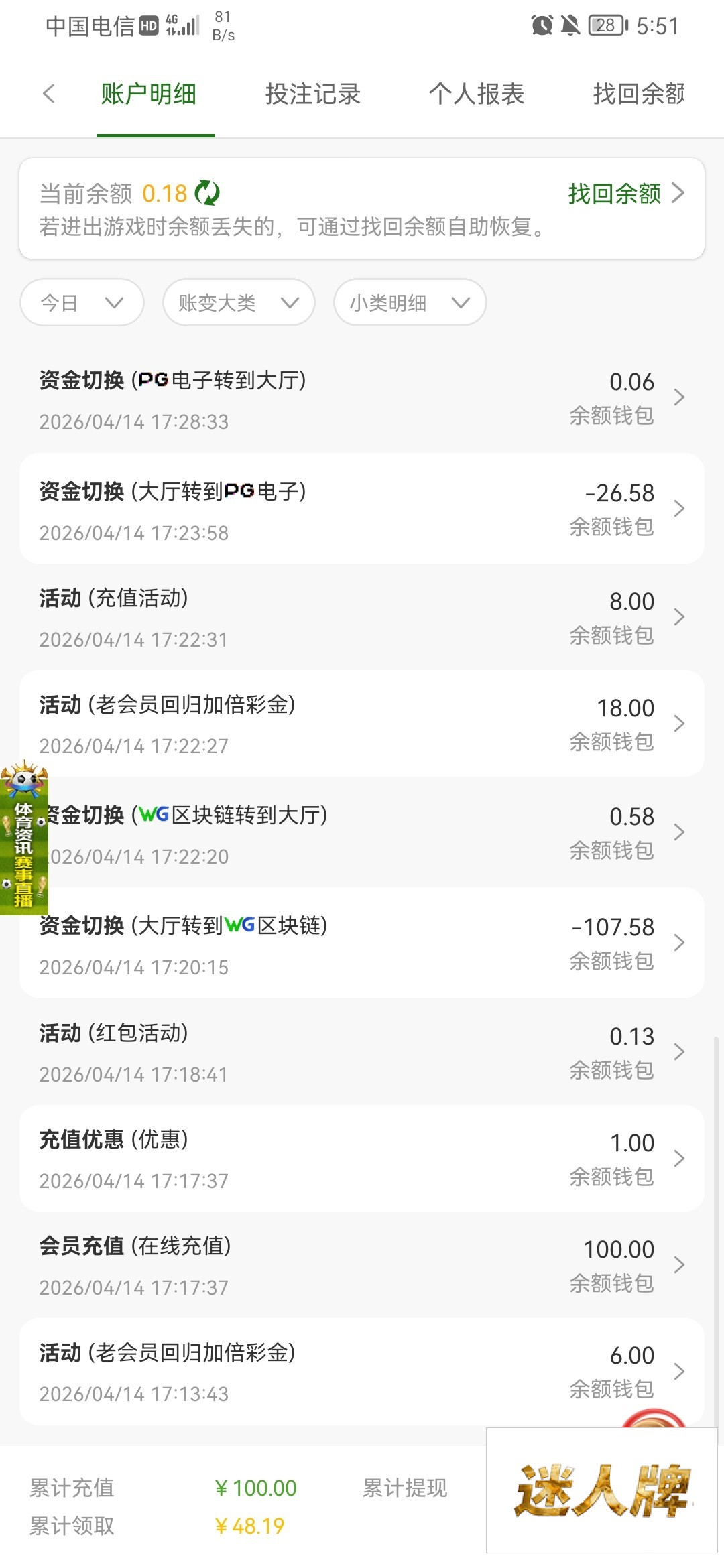Viewport: 724px width, 1568px height.
Task: Switch to the 投注记录 tab
Action: pos(312,94)
